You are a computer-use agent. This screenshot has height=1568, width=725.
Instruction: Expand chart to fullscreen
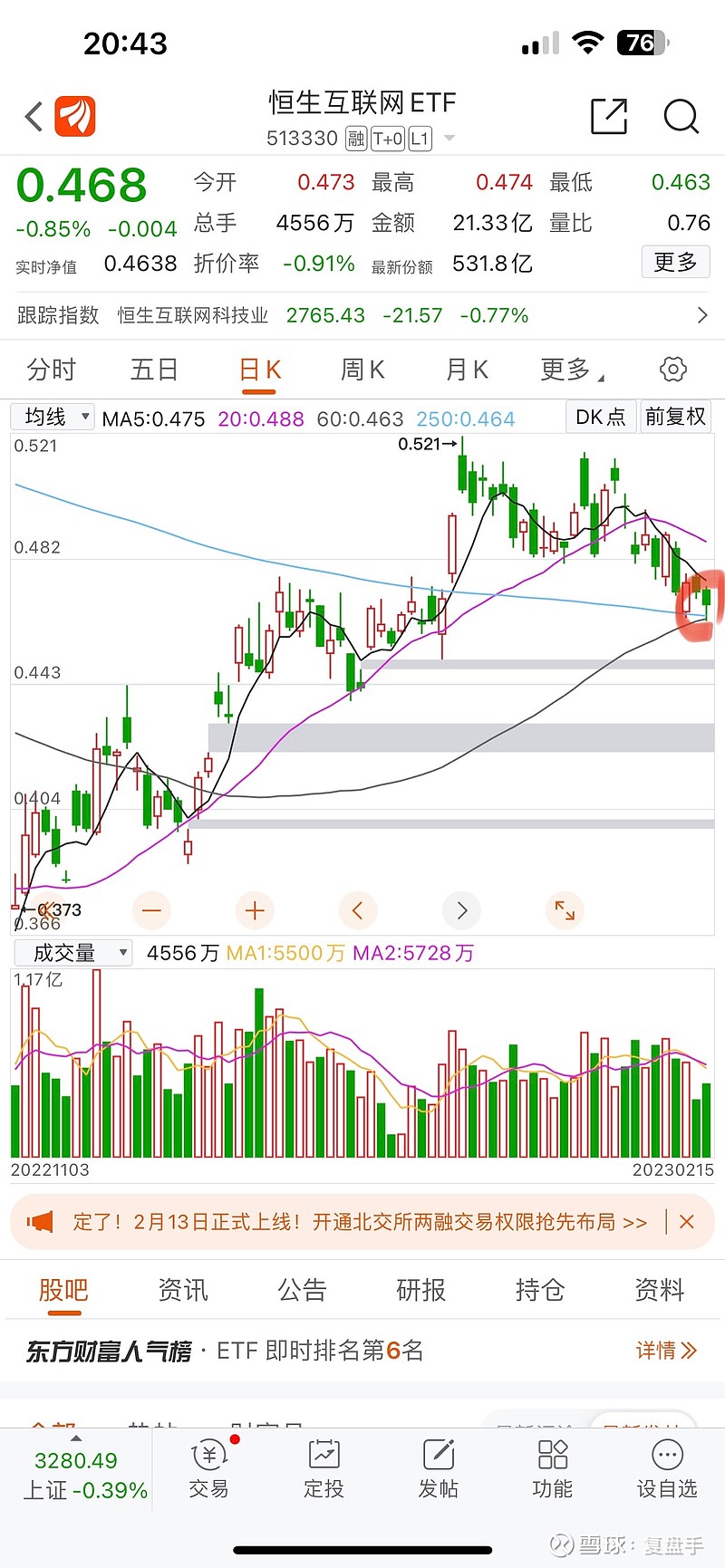565,910
